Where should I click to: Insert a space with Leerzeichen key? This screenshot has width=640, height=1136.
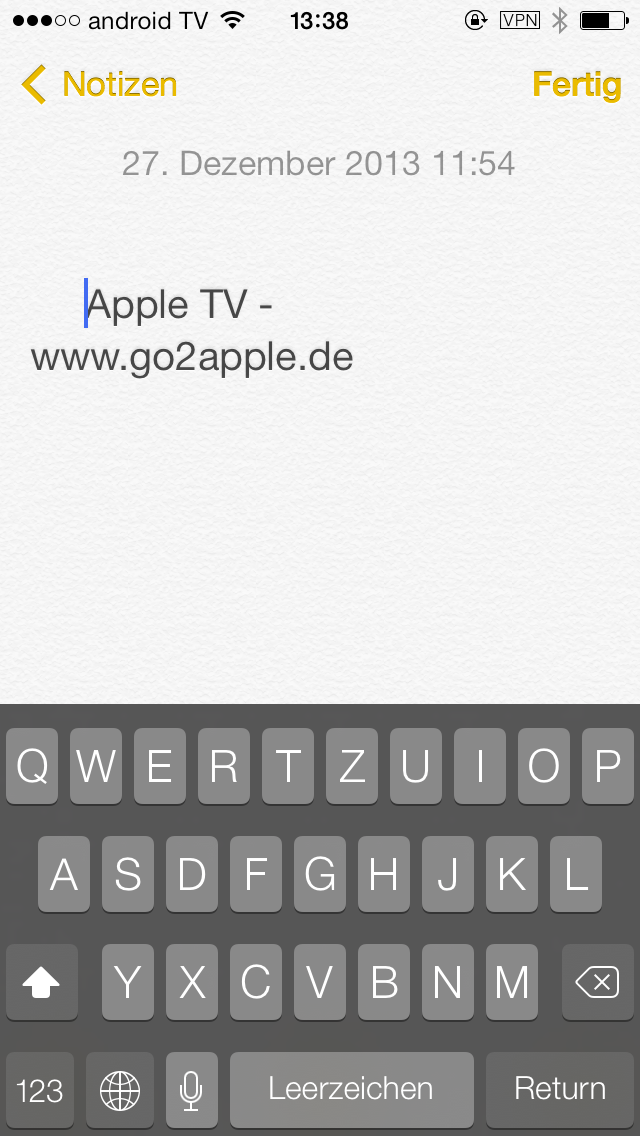(x=351, y=1089)
